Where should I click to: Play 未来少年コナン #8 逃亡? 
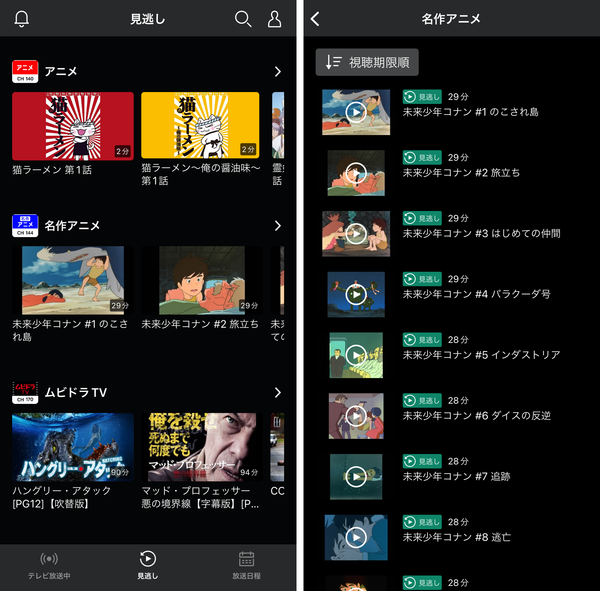pos(356,537)
